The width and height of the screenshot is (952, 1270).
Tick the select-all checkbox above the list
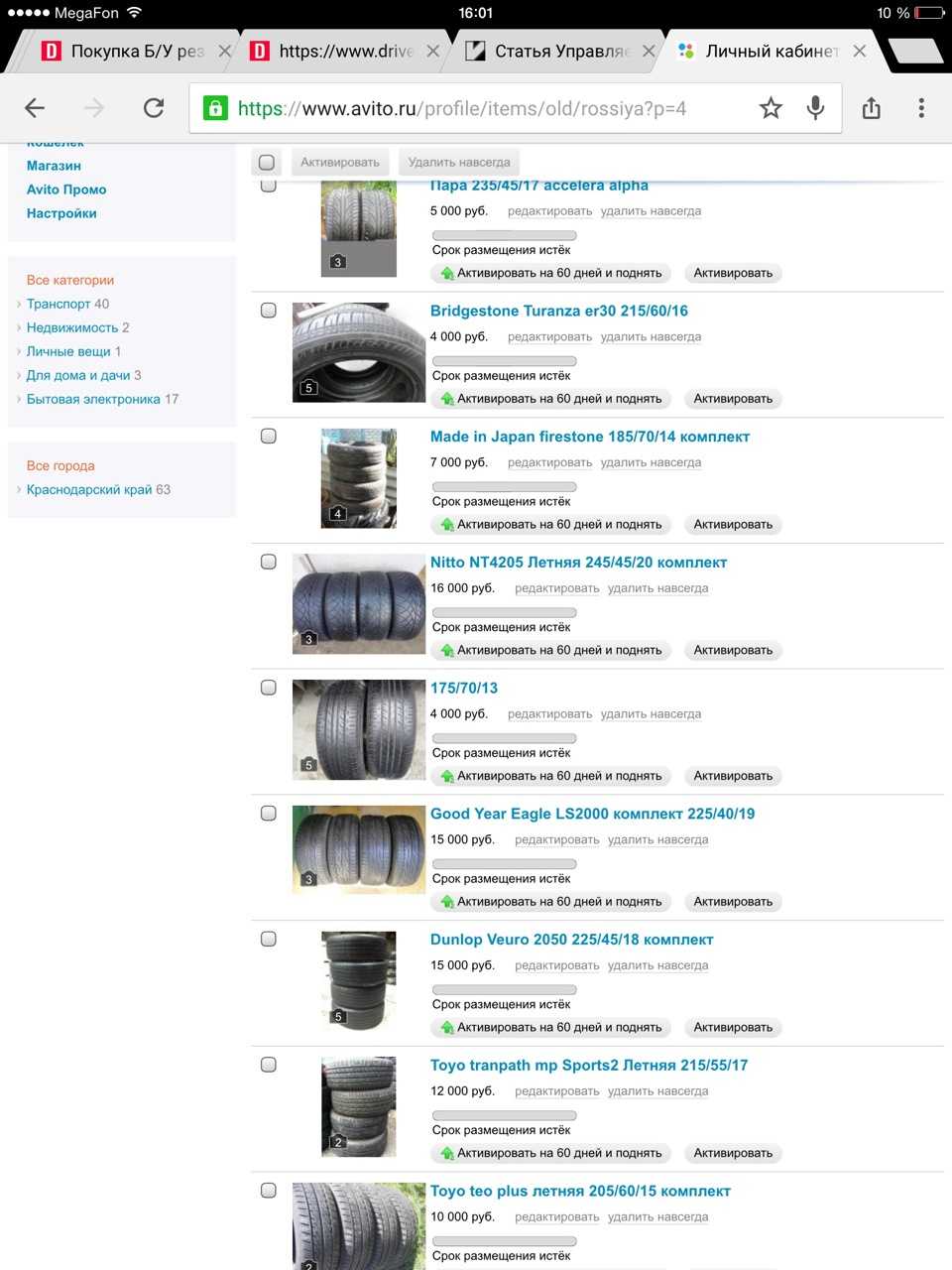[x=267, y=163]
